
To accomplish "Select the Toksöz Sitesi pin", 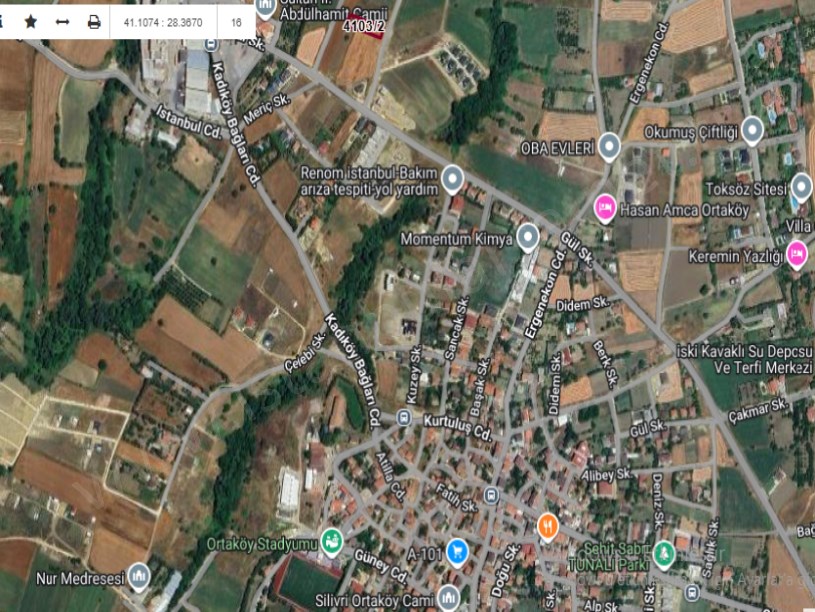I will [801, 186].
